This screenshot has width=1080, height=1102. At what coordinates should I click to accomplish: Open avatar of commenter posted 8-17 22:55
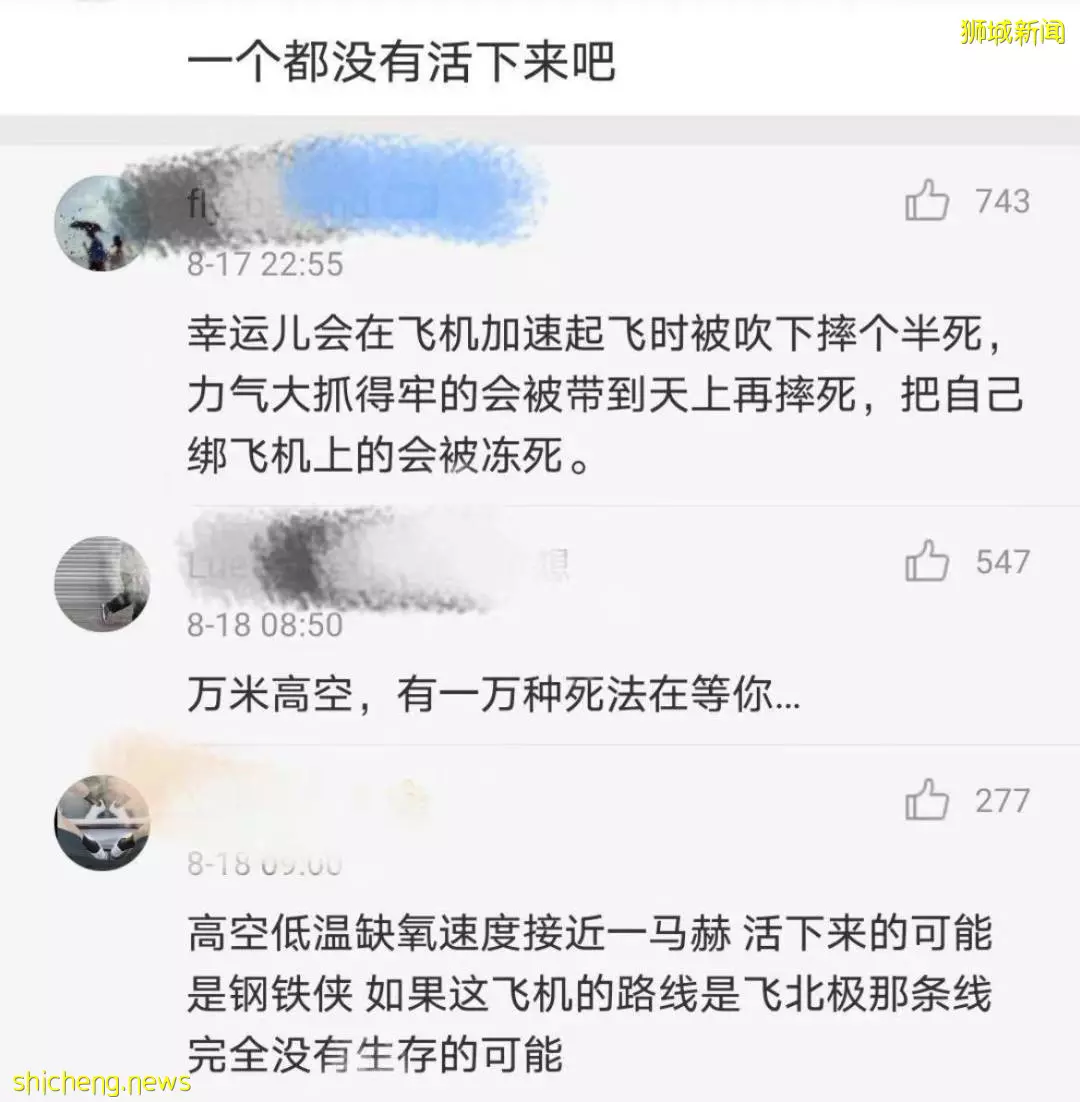click(101, 224)
